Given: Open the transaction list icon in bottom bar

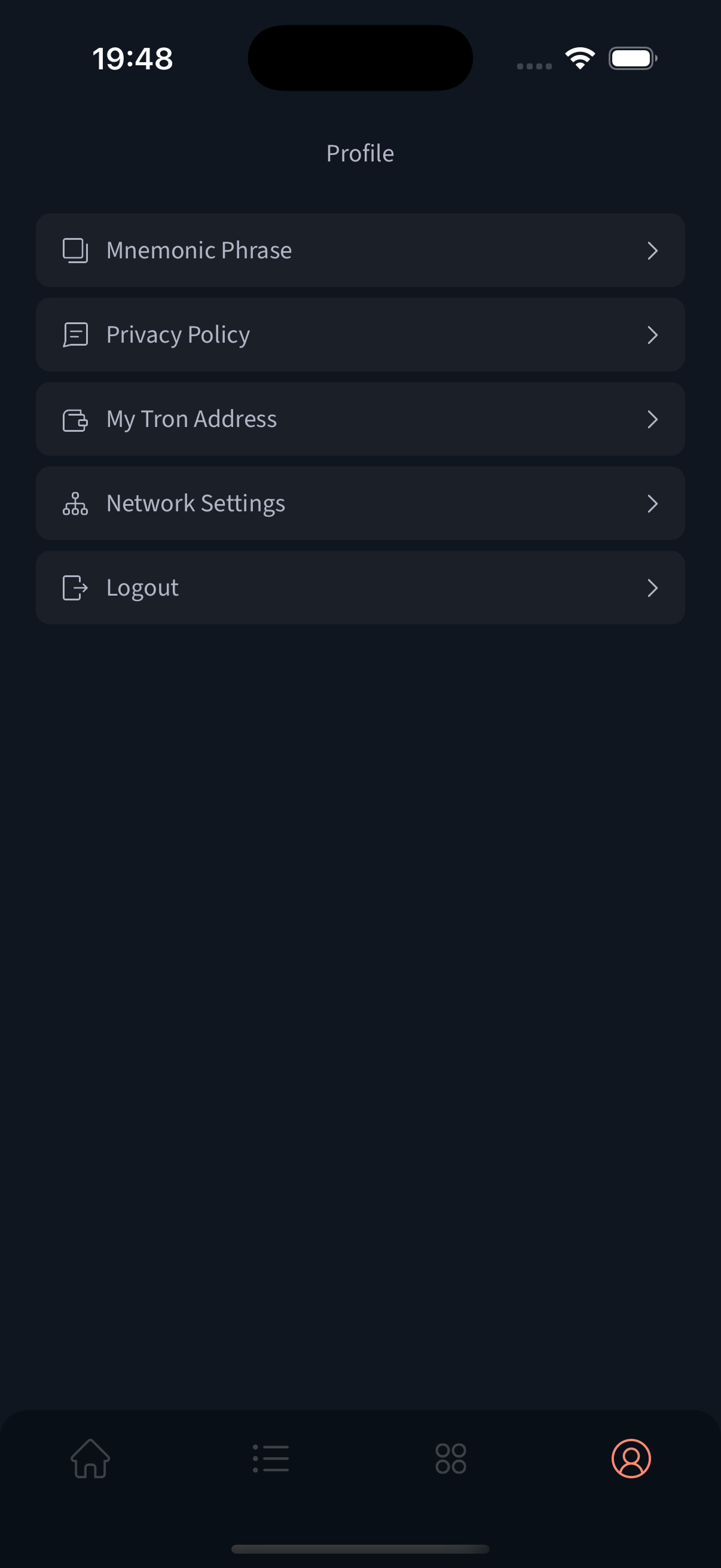Looking at the screenshot, I should click(x=270, y=1458).
